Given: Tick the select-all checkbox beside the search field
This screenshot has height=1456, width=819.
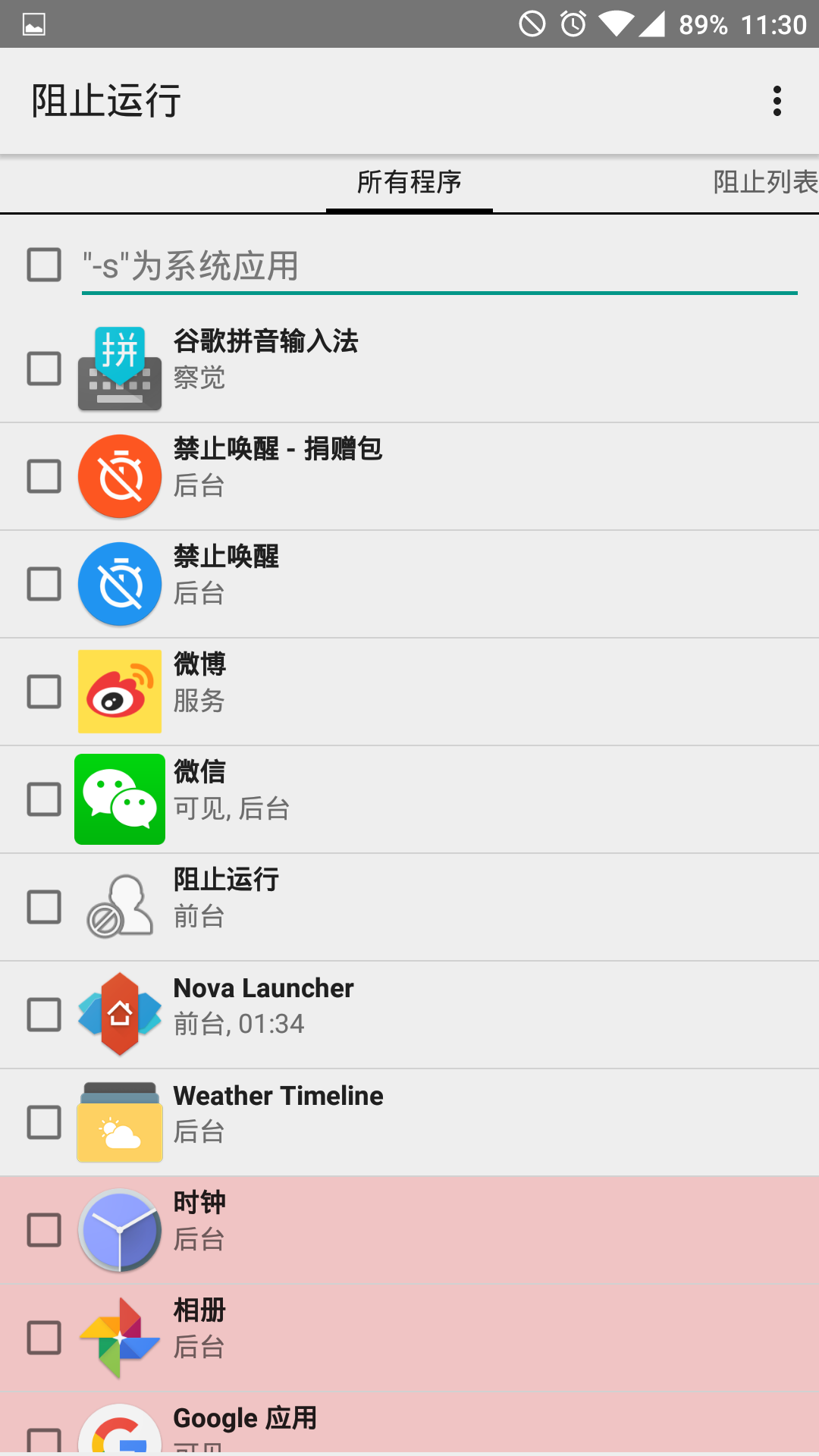Looking at the screenshot, I should point(44,265).
